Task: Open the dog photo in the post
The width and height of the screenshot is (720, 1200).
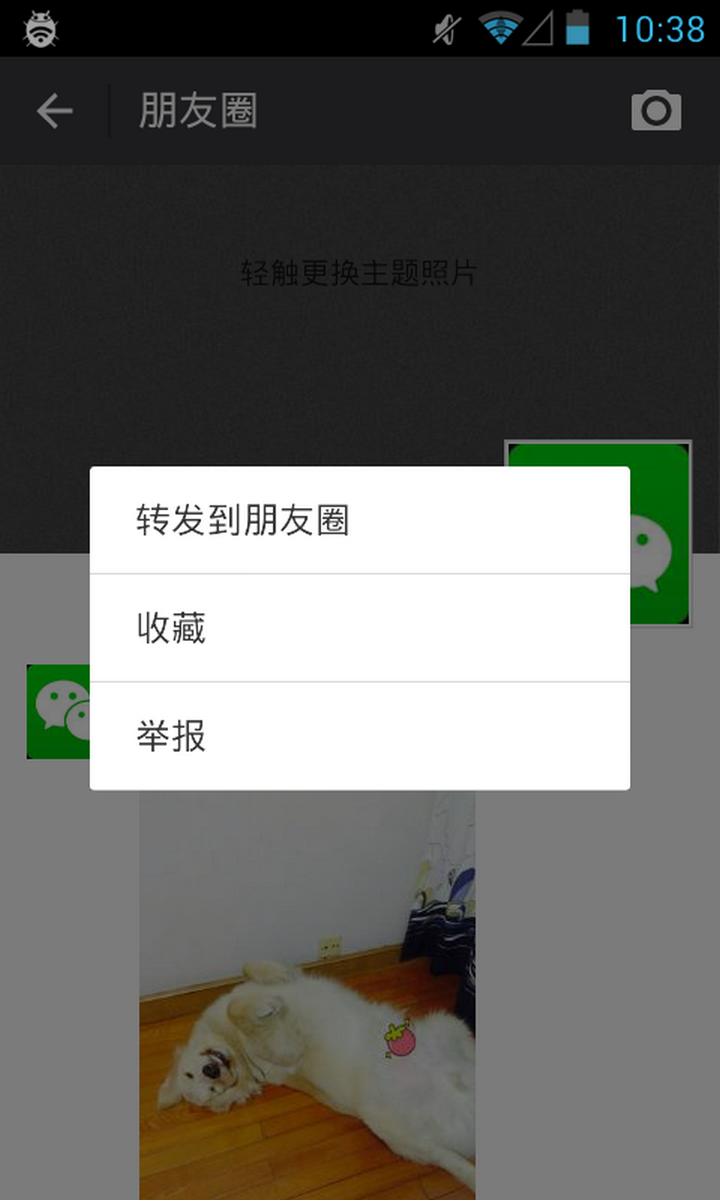Action: point(307,1000)
